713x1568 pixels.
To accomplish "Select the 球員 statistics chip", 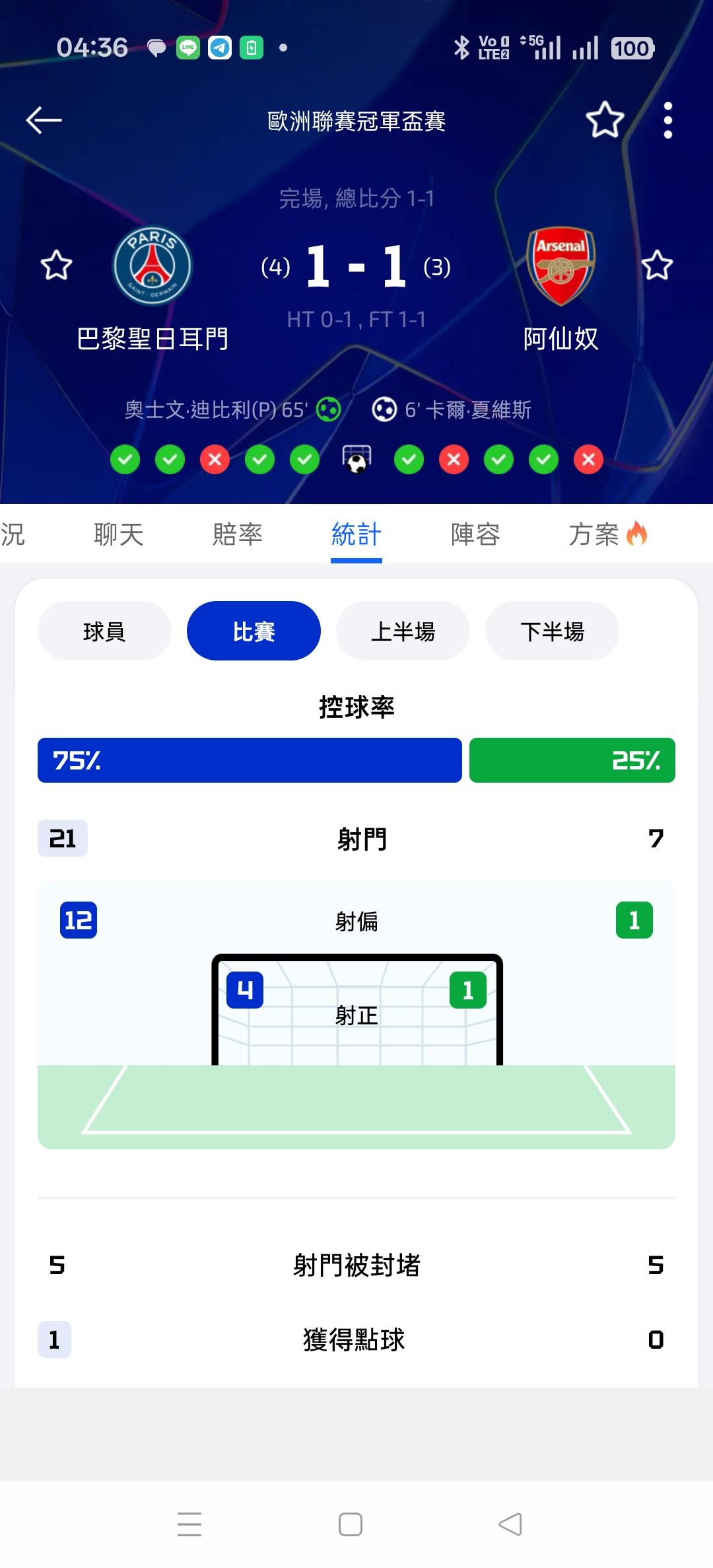I will pyautogui.click(x=104, y=631).
